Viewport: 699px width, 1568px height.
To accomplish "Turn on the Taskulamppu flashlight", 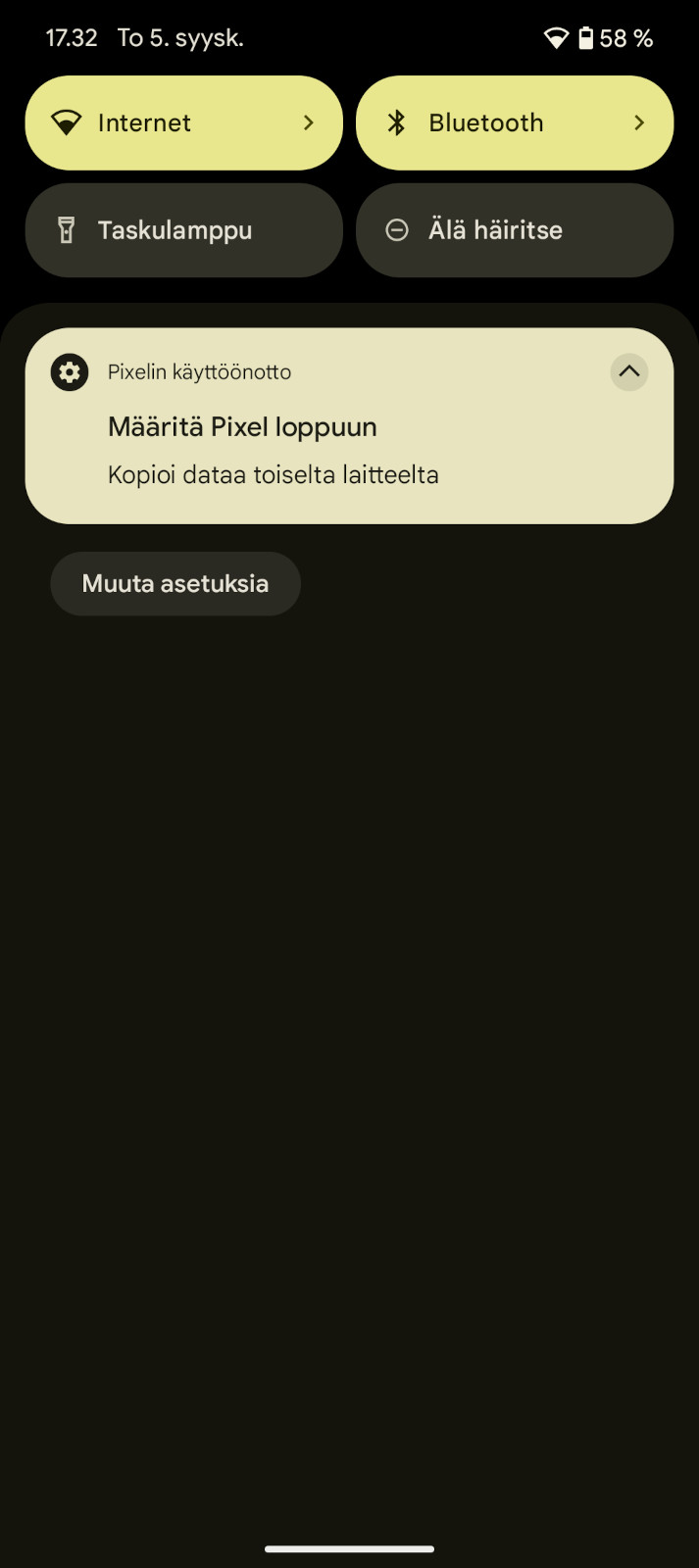I will pos(183,230).
